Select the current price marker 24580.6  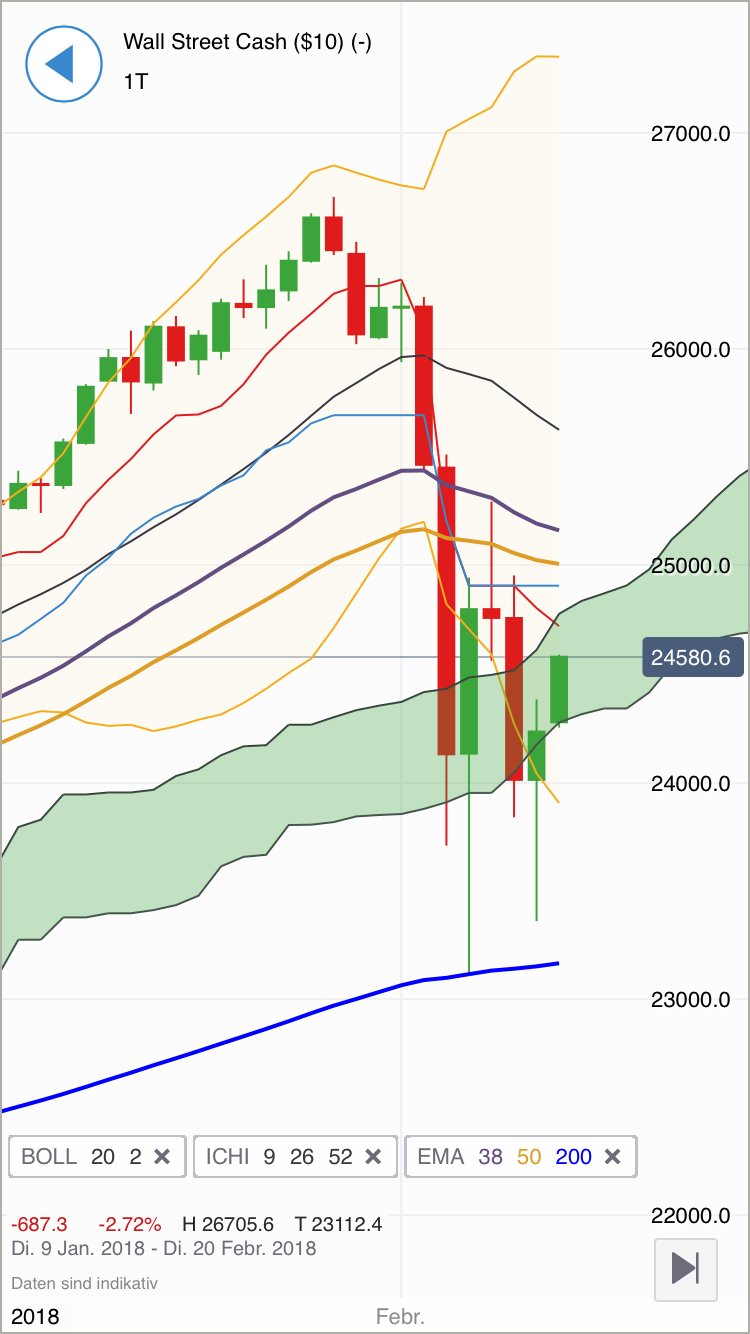(x=693, y=656)
